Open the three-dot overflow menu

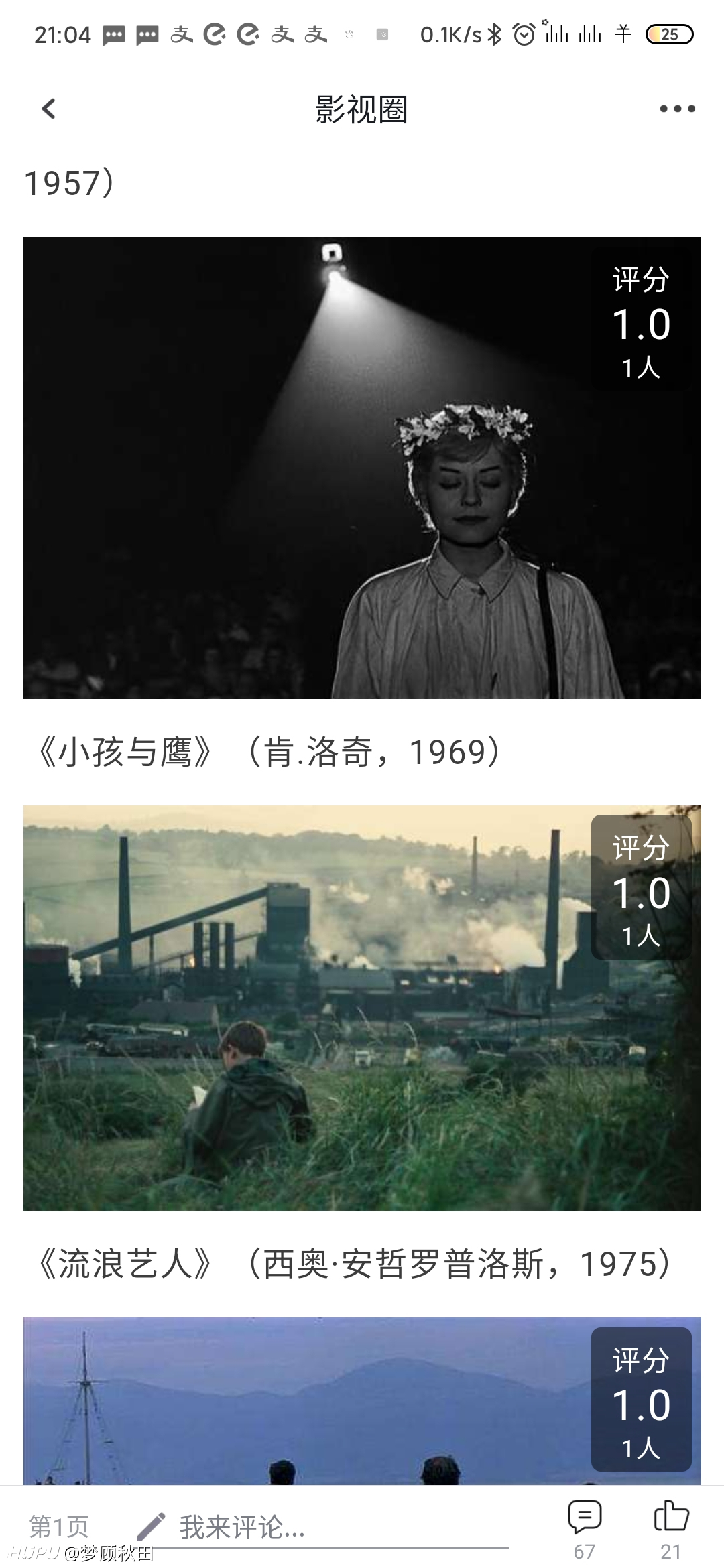(x=677, y=109)
